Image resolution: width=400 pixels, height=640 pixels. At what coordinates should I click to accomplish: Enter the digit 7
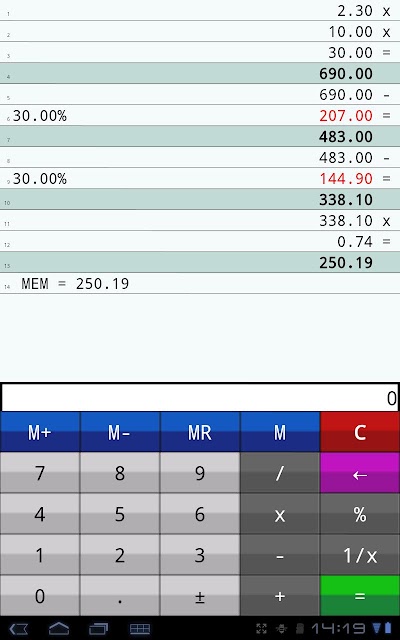pyautogui.click(x=40, y=473)
